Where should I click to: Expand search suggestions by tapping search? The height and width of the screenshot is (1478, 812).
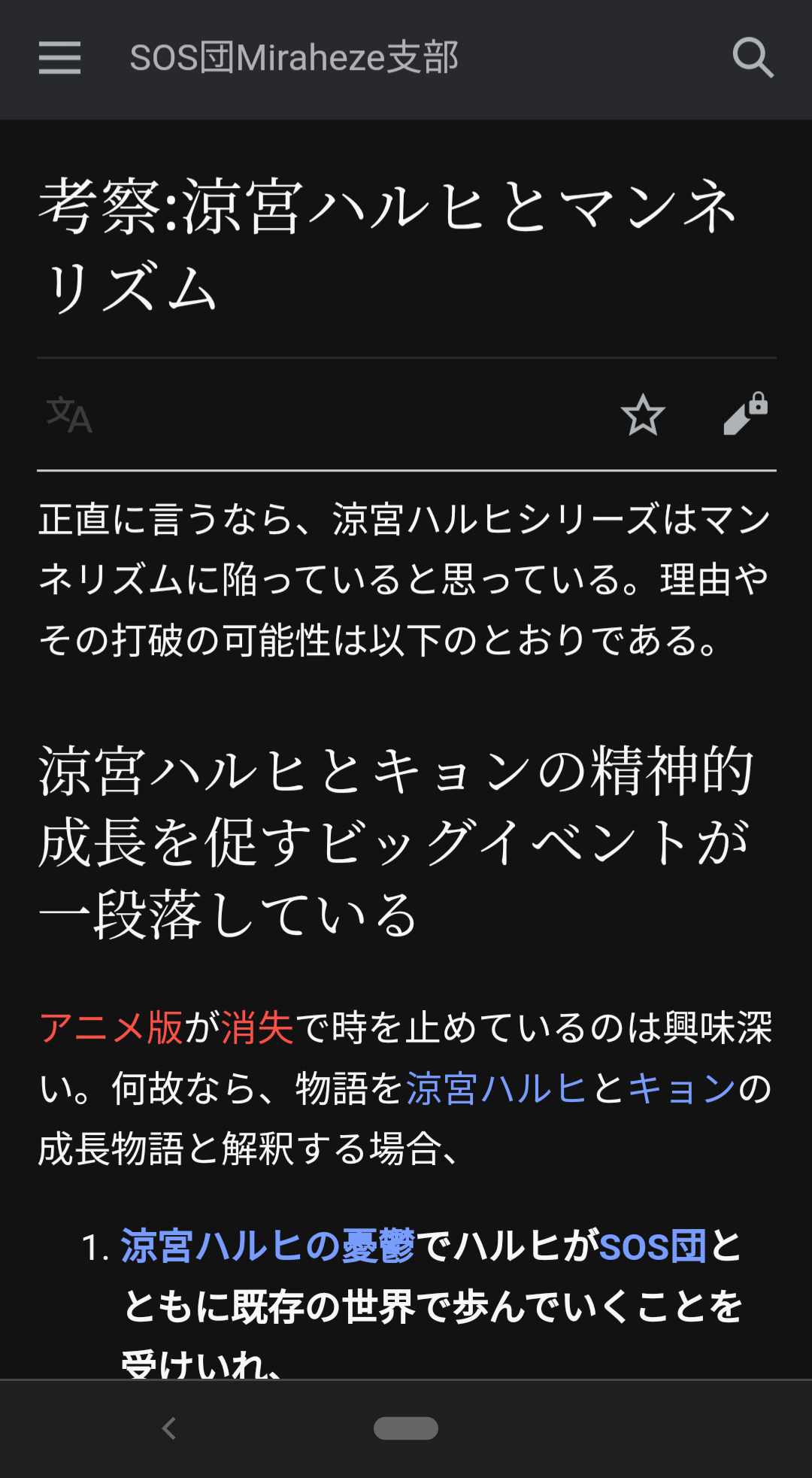click(754, 58)
